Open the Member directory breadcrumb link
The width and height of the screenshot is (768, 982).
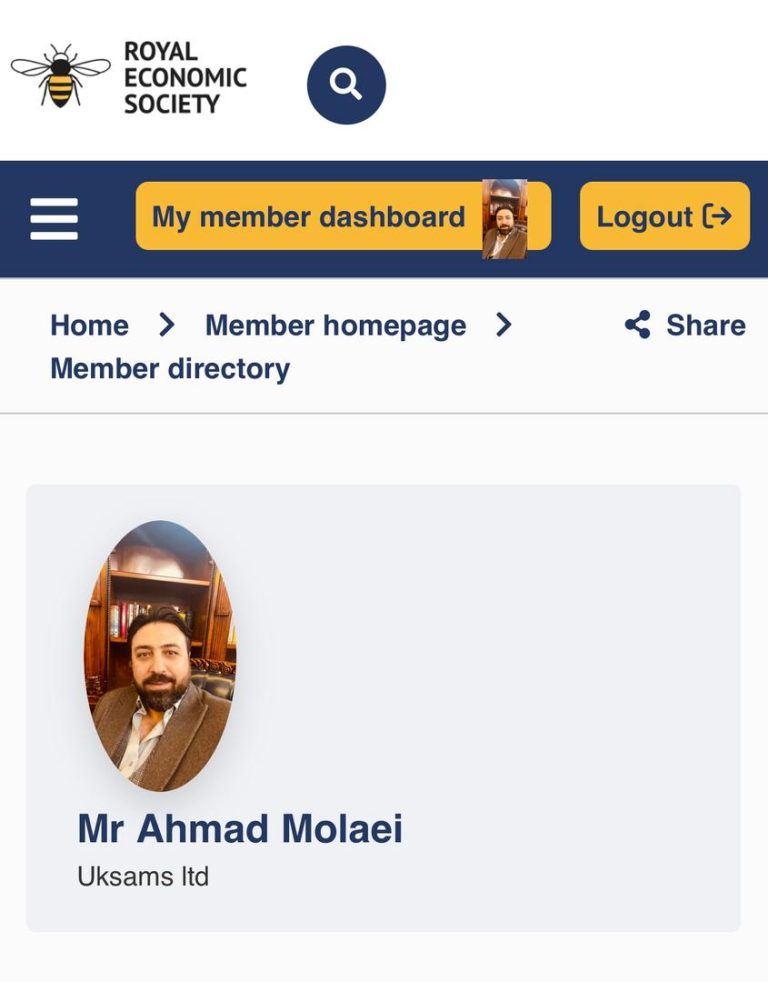(x=170, y=368)
